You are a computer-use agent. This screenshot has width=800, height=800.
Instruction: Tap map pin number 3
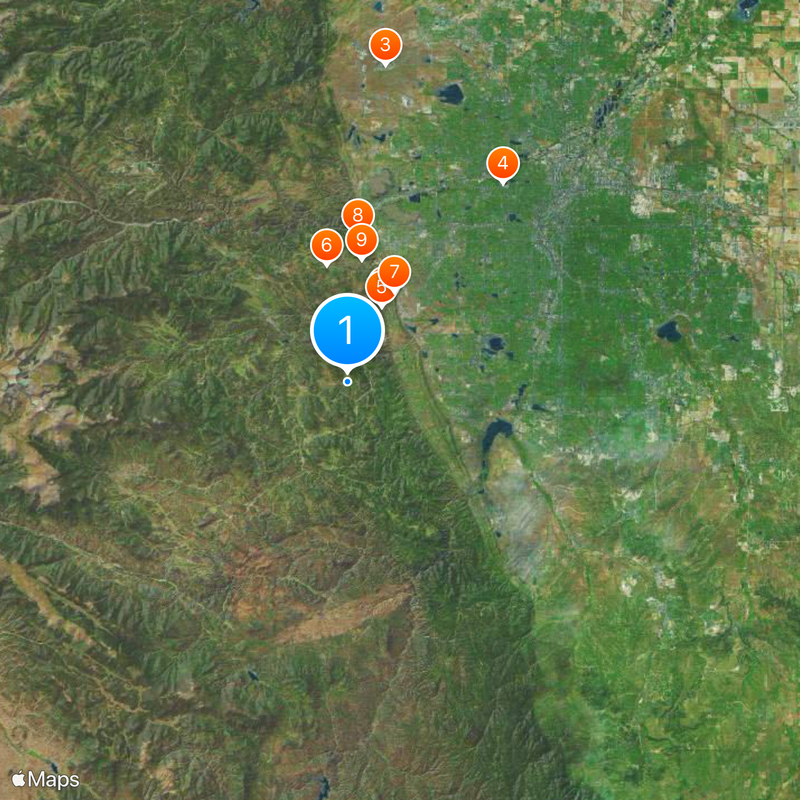coord(386,45)
